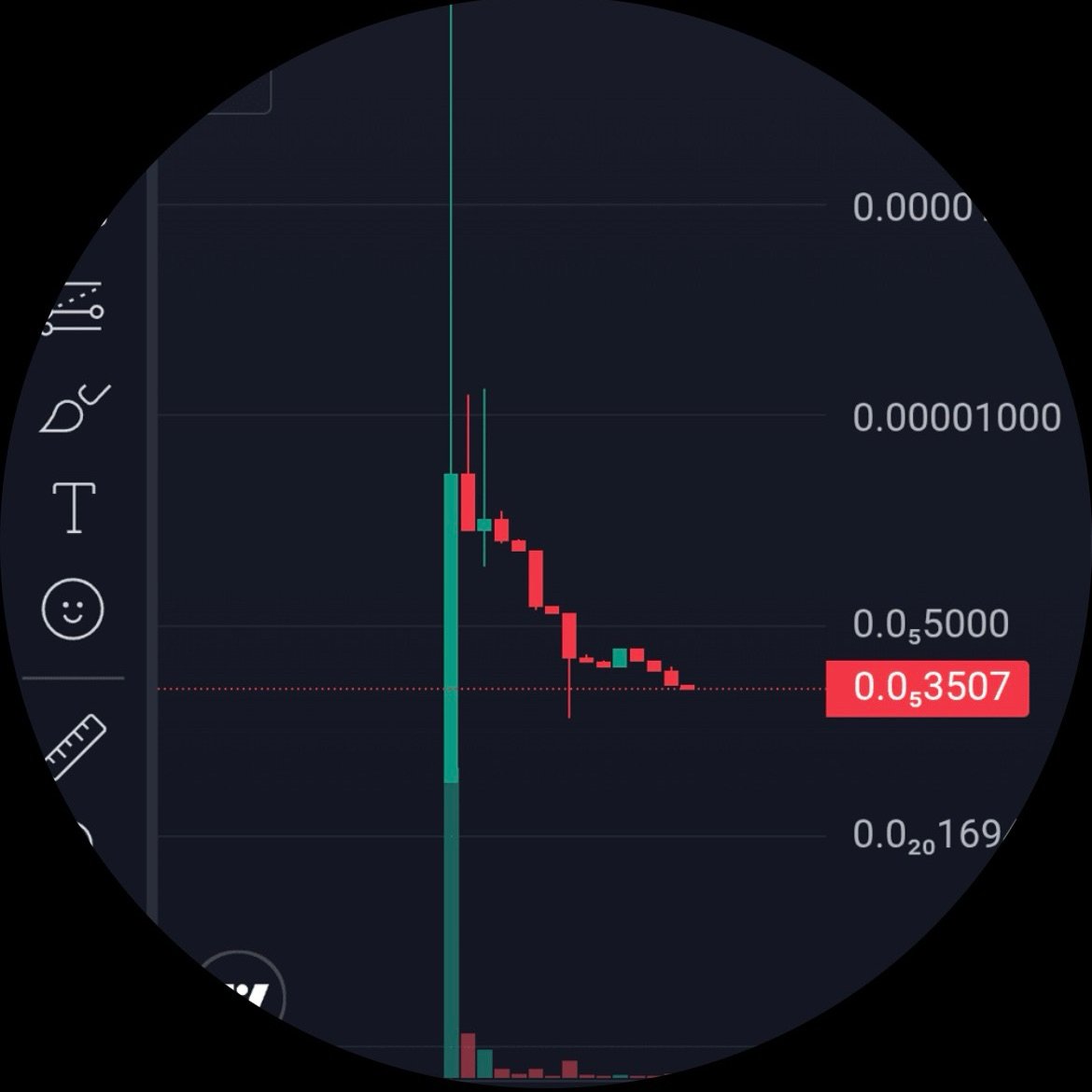Select the text drawing tool

click(x=74, y=508)
